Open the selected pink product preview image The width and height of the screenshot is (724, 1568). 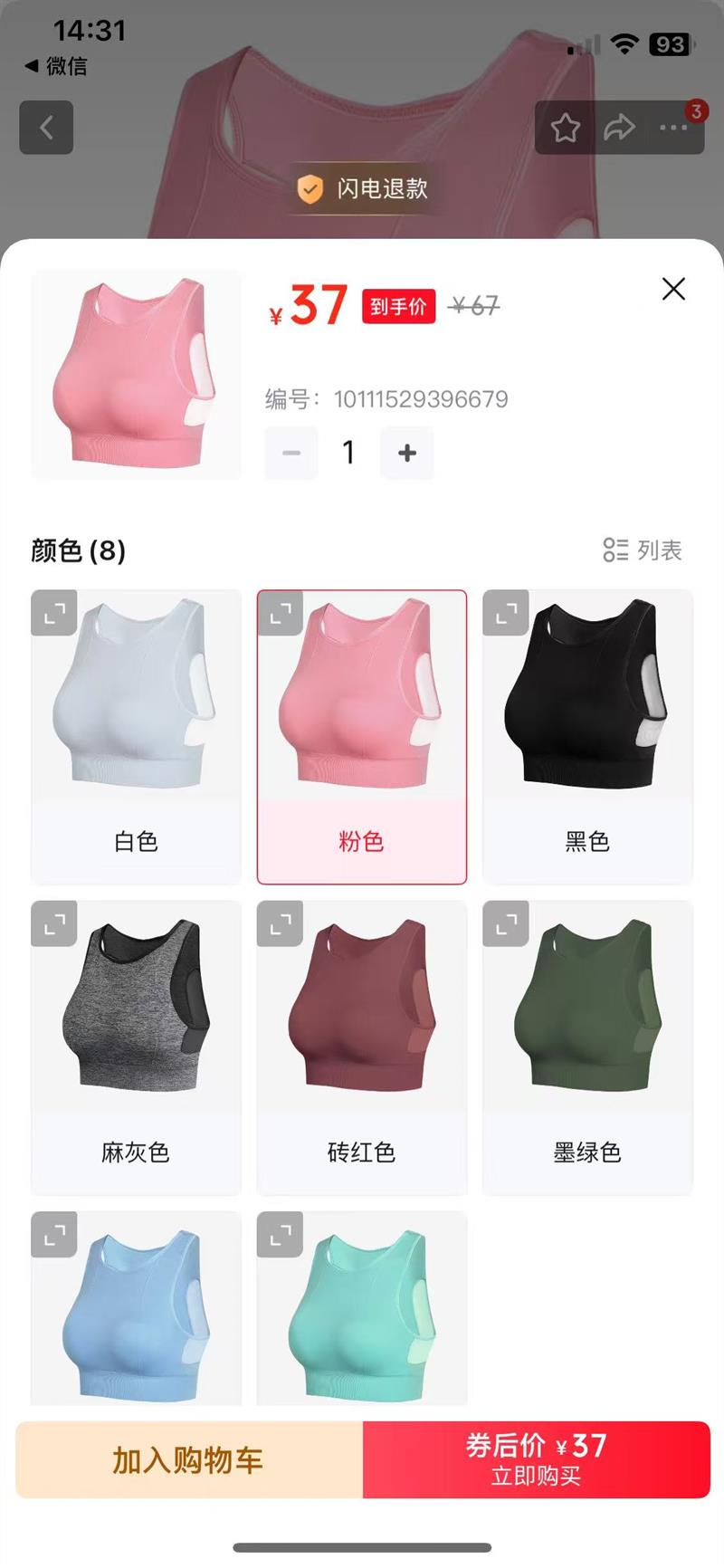point(136,374)
